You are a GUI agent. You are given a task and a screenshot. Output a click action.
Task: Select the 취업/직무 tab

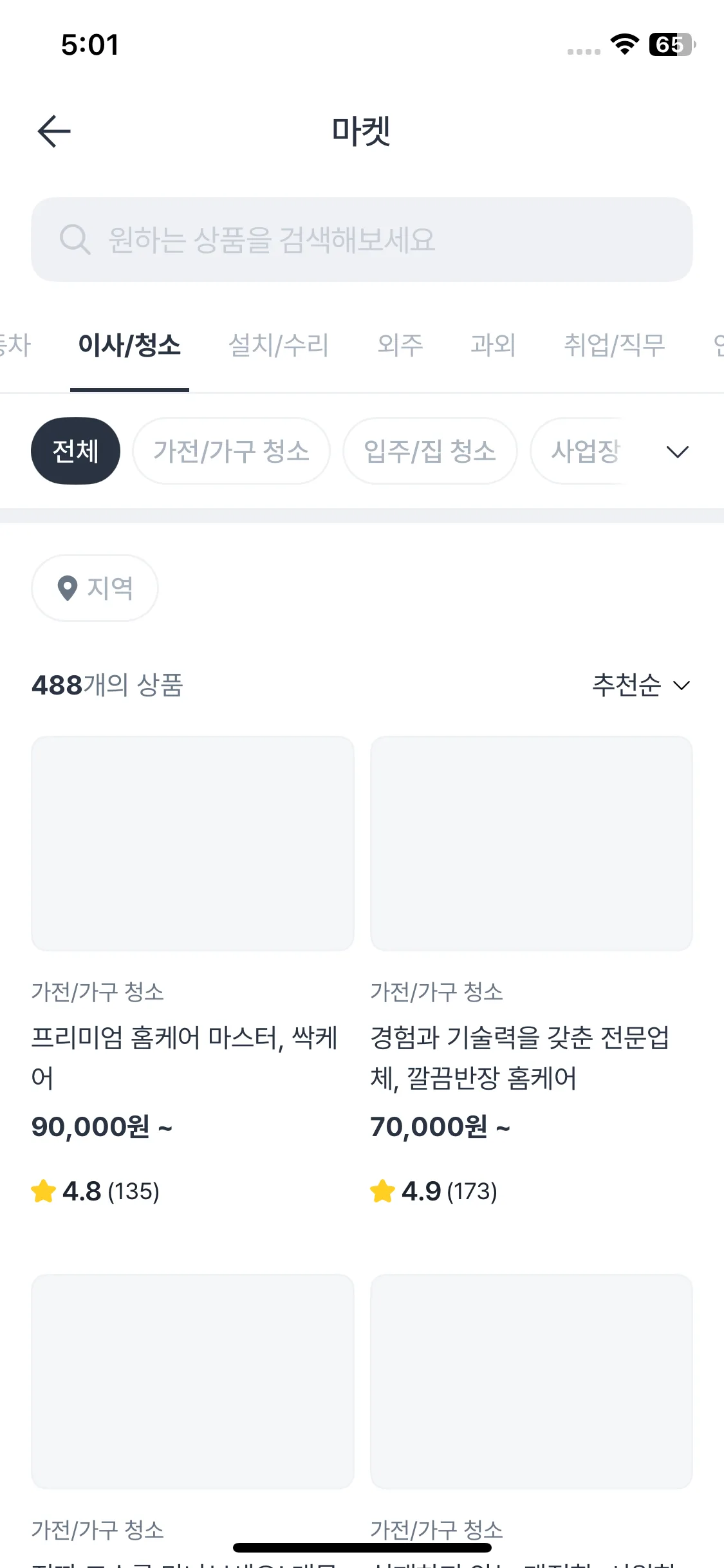(614, 345)
